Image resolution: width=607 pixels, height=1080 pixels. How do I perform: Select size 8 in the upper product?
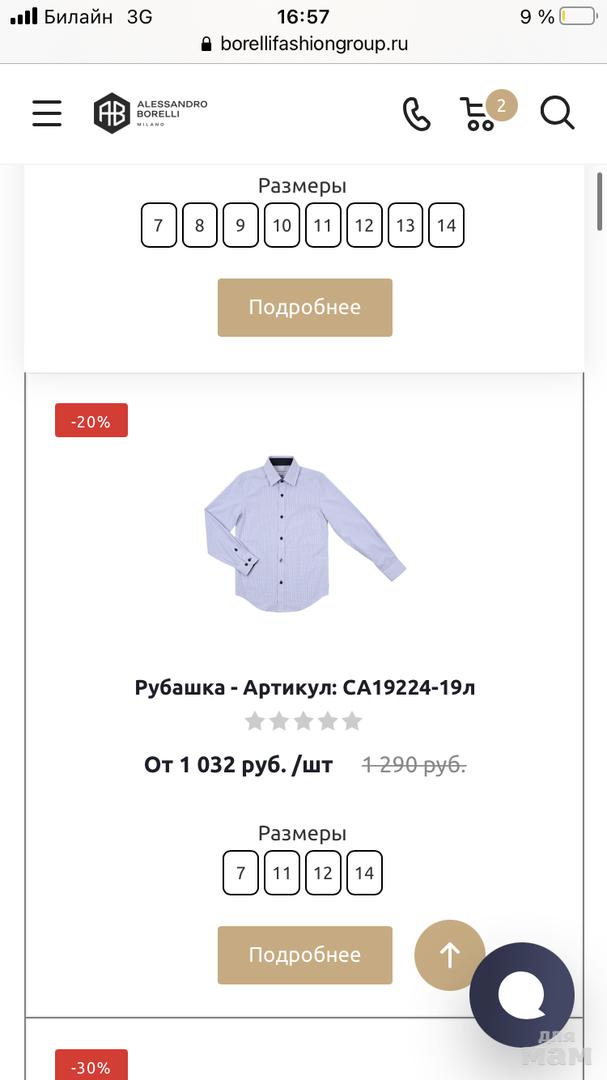click(x=199, y=225)
